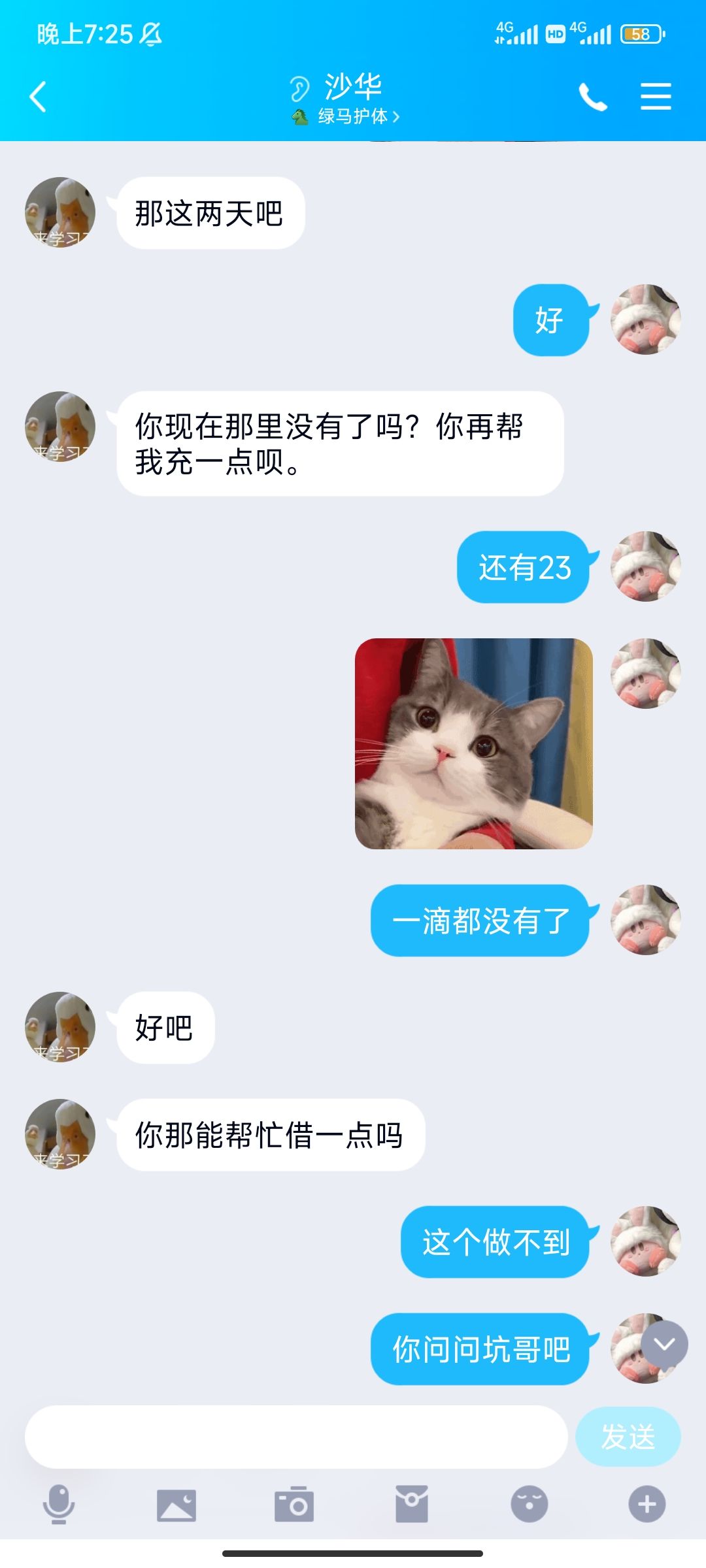The height and width of the screenshot is (1568, 706).
Task: Start a voice call with 沙华
Action: pyautogui.click(x=593, y=97)
